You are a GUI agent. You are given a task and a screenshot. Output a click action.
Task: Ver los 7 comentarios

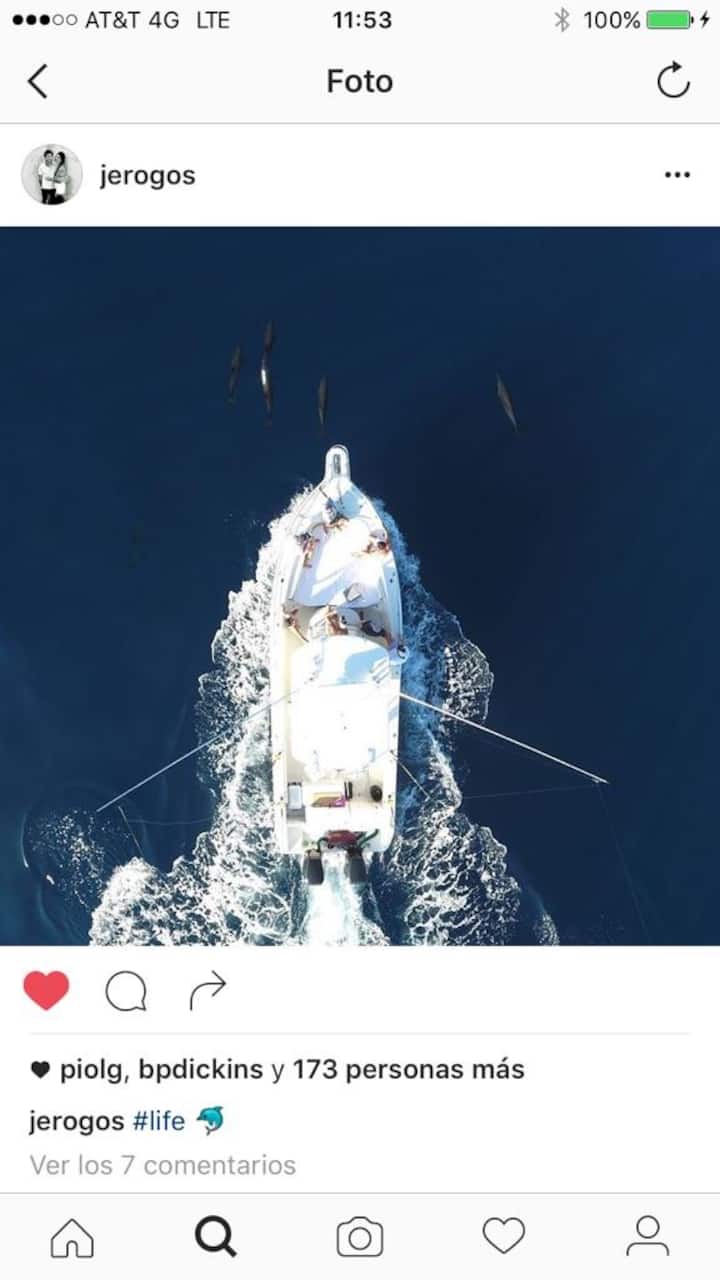pyautogui.click(x=163, y=1165)
